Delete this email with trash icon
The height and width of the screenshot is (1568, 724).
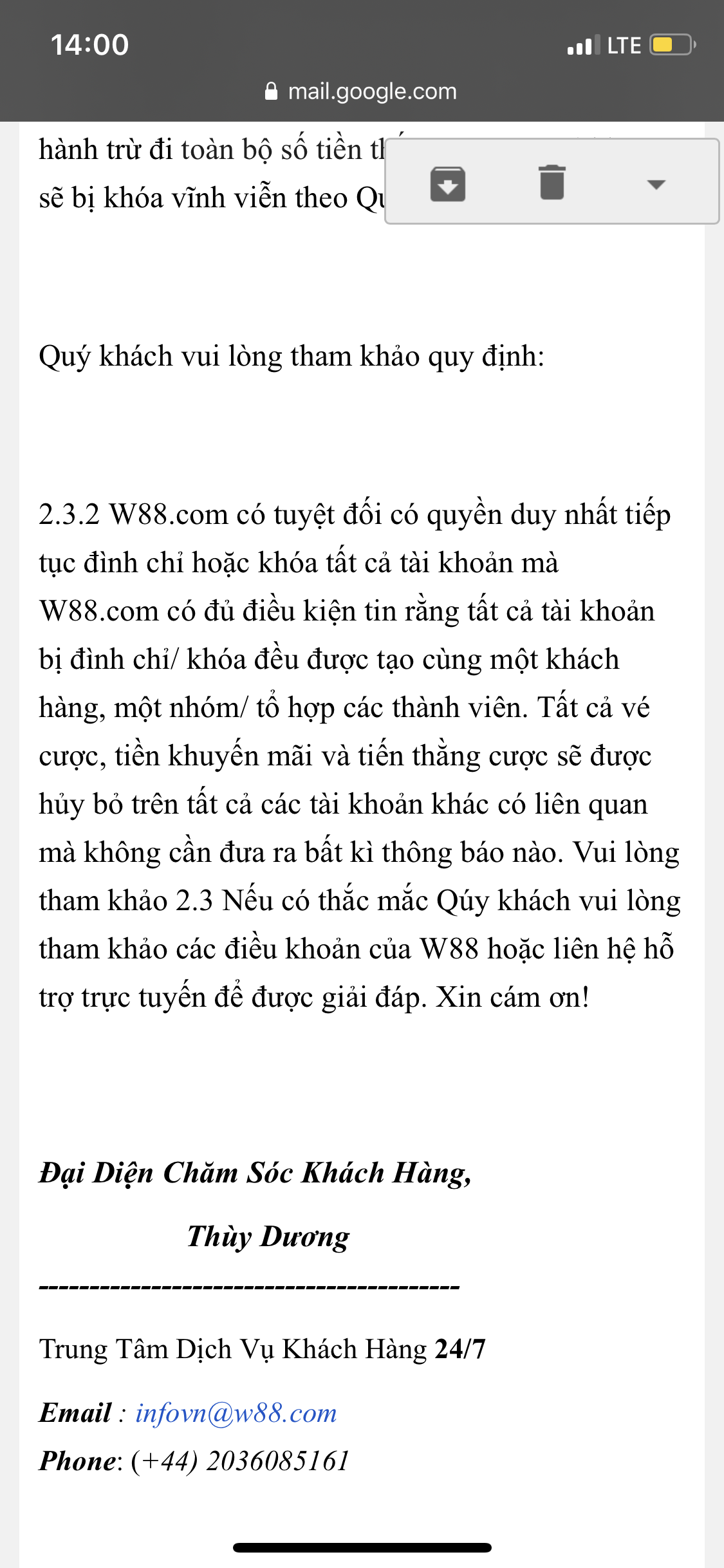pyautogui.click(x=552, y=183)
